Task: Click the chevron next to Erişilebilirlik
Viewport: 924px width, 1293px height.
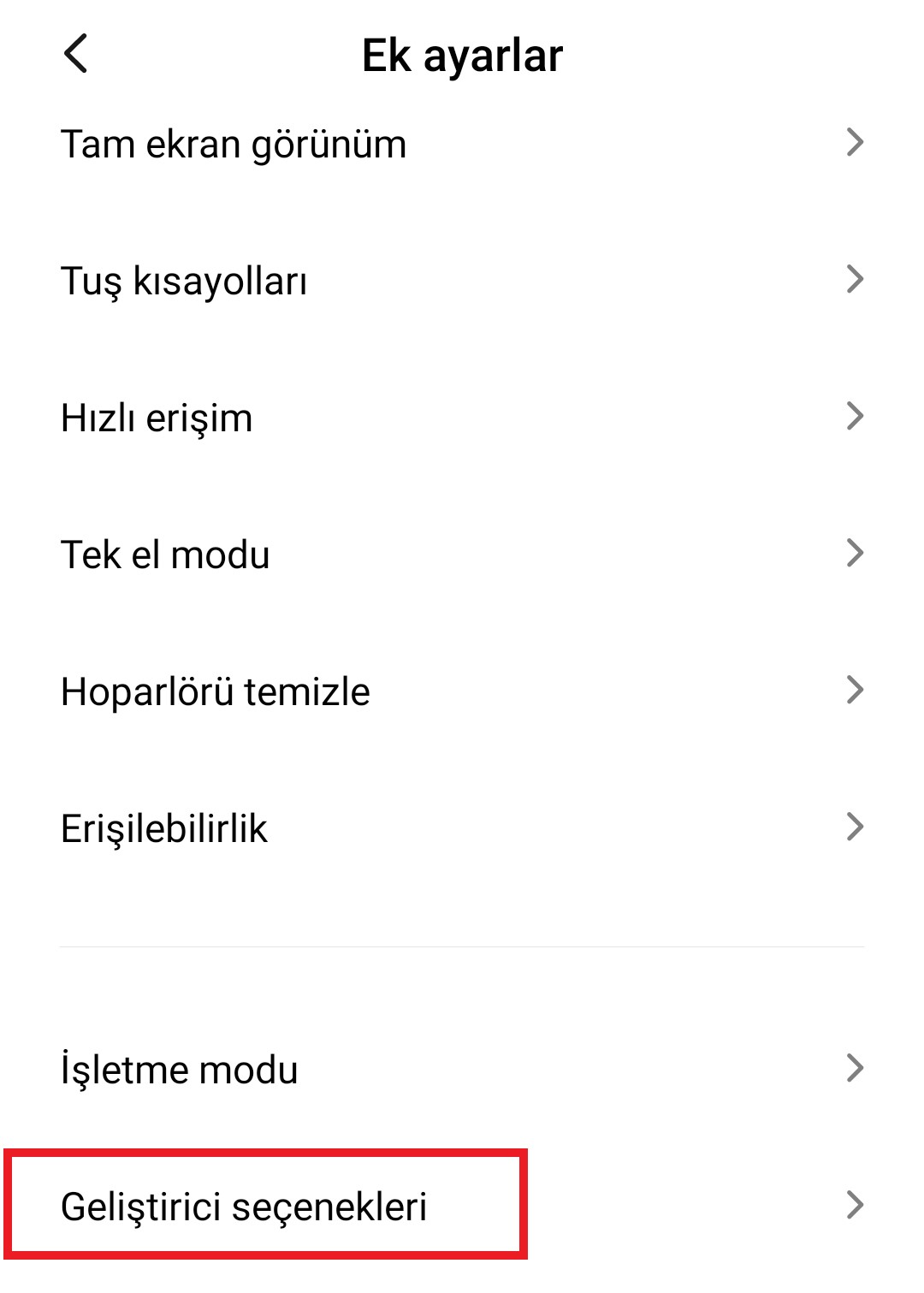Action: pos(855,827)
